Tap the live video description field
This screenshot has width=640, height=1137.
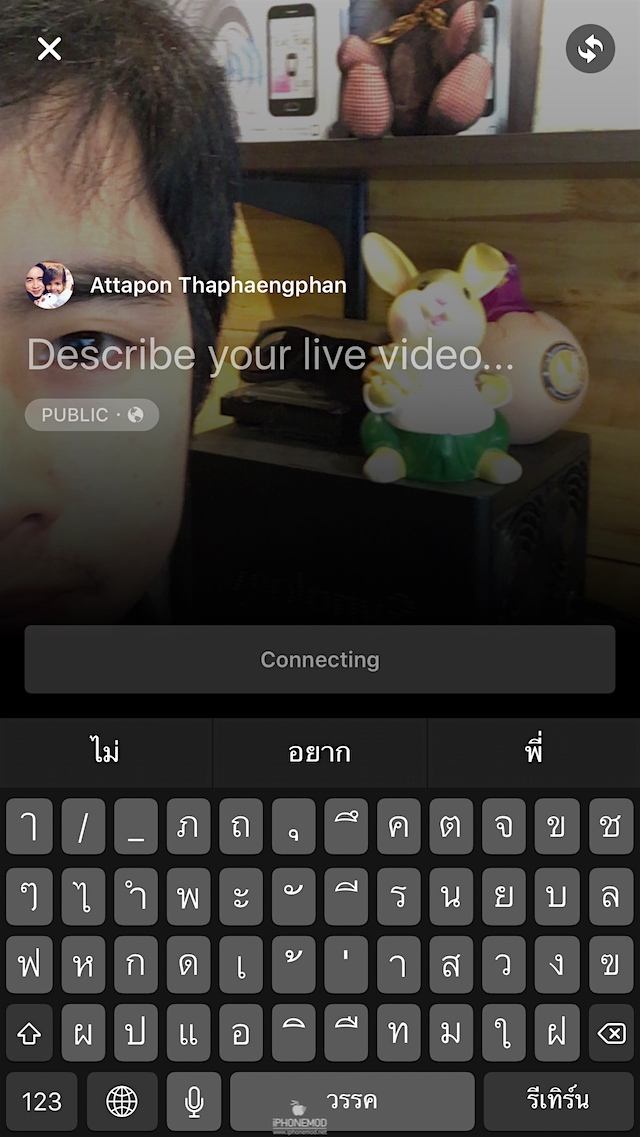point(270,356)
